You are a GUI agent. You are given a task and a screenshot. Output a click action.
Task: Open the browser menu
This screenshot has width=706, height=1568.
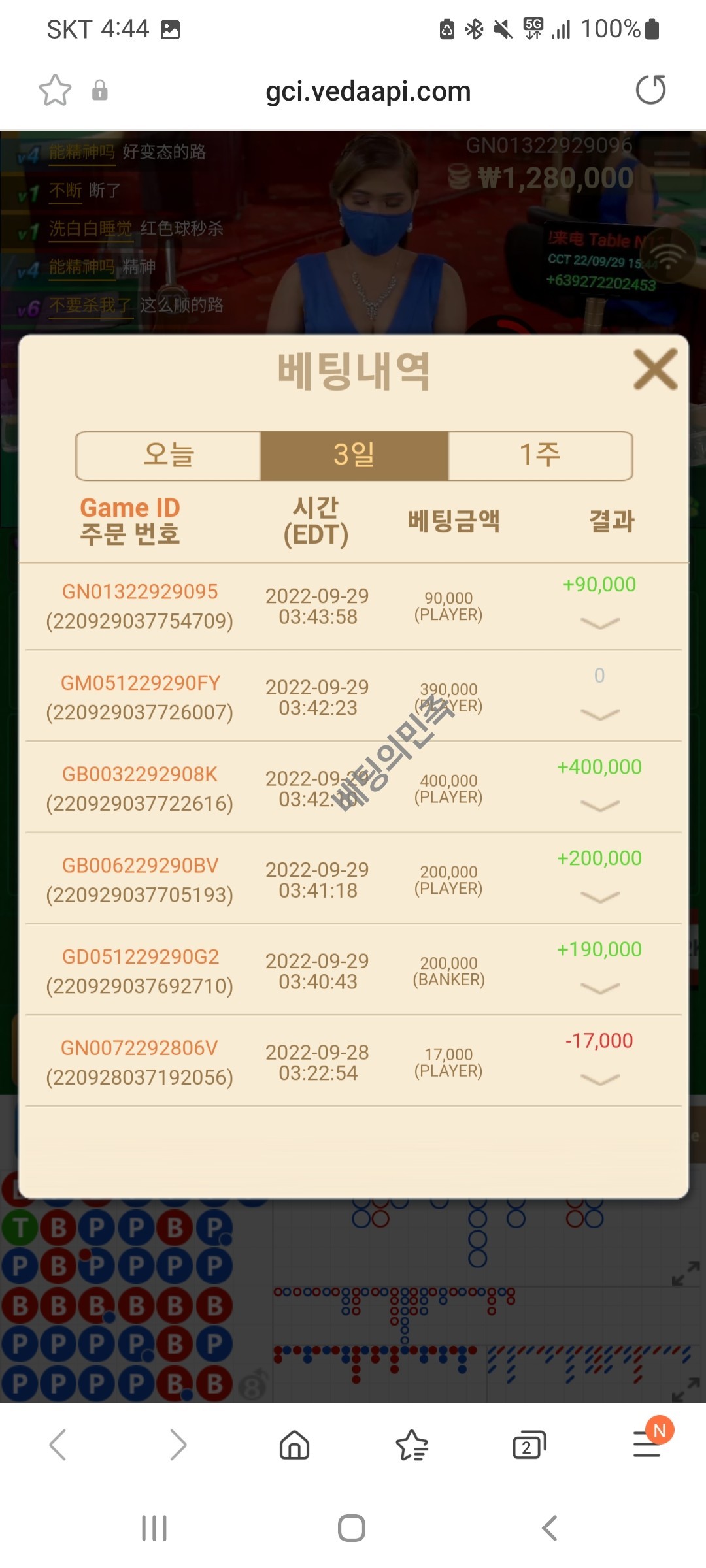tap(647, 1445)
